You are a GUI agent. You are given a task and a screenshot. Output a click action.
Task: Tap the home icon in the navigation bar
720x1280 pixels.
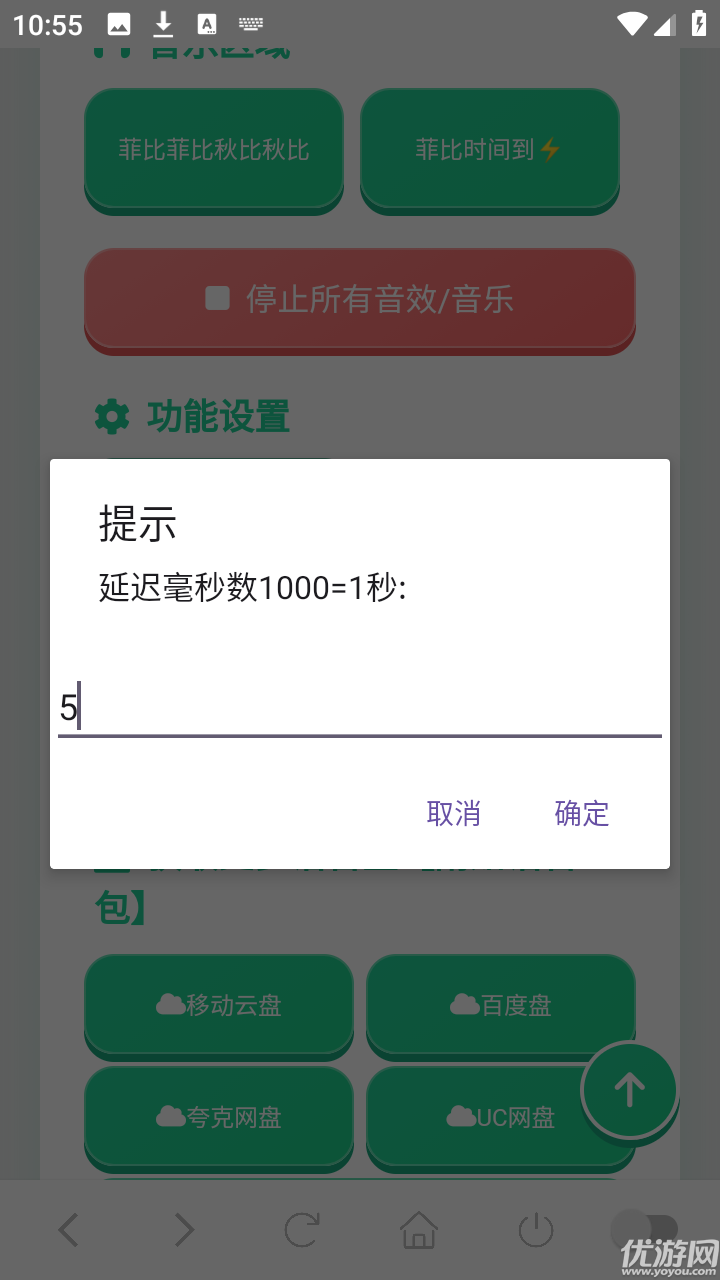click(x=419, y=1229)
